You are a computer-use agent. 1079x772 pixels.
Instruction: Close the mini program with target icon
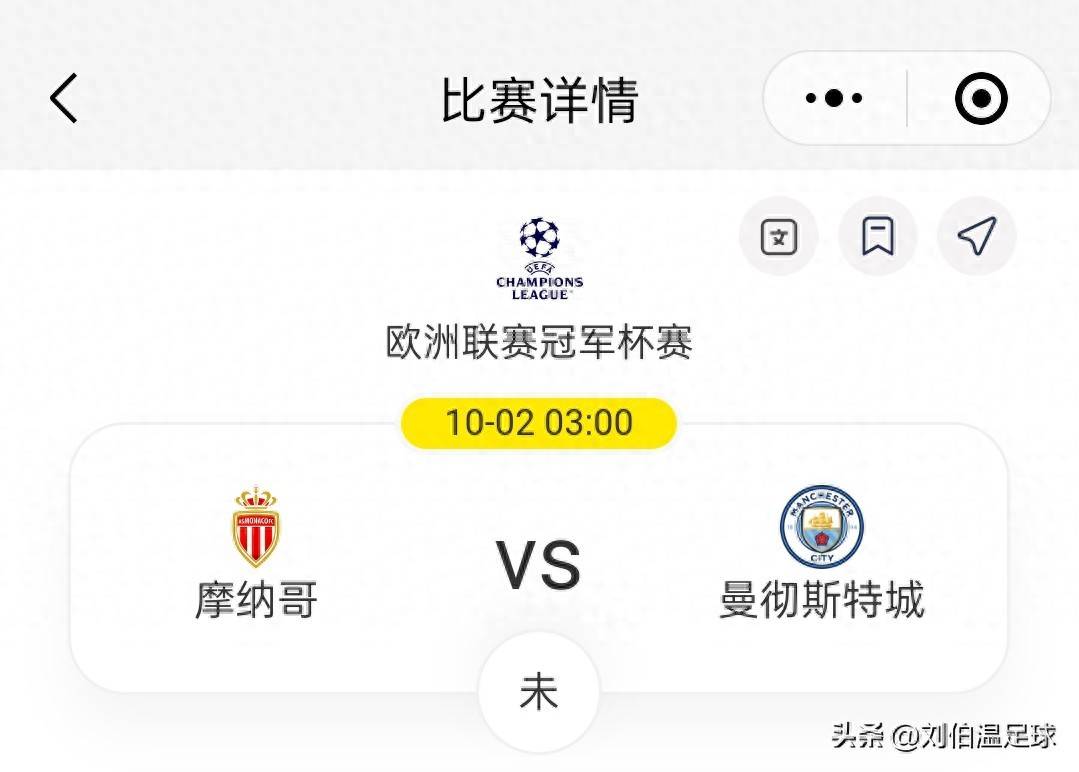[x=980, y=98]
